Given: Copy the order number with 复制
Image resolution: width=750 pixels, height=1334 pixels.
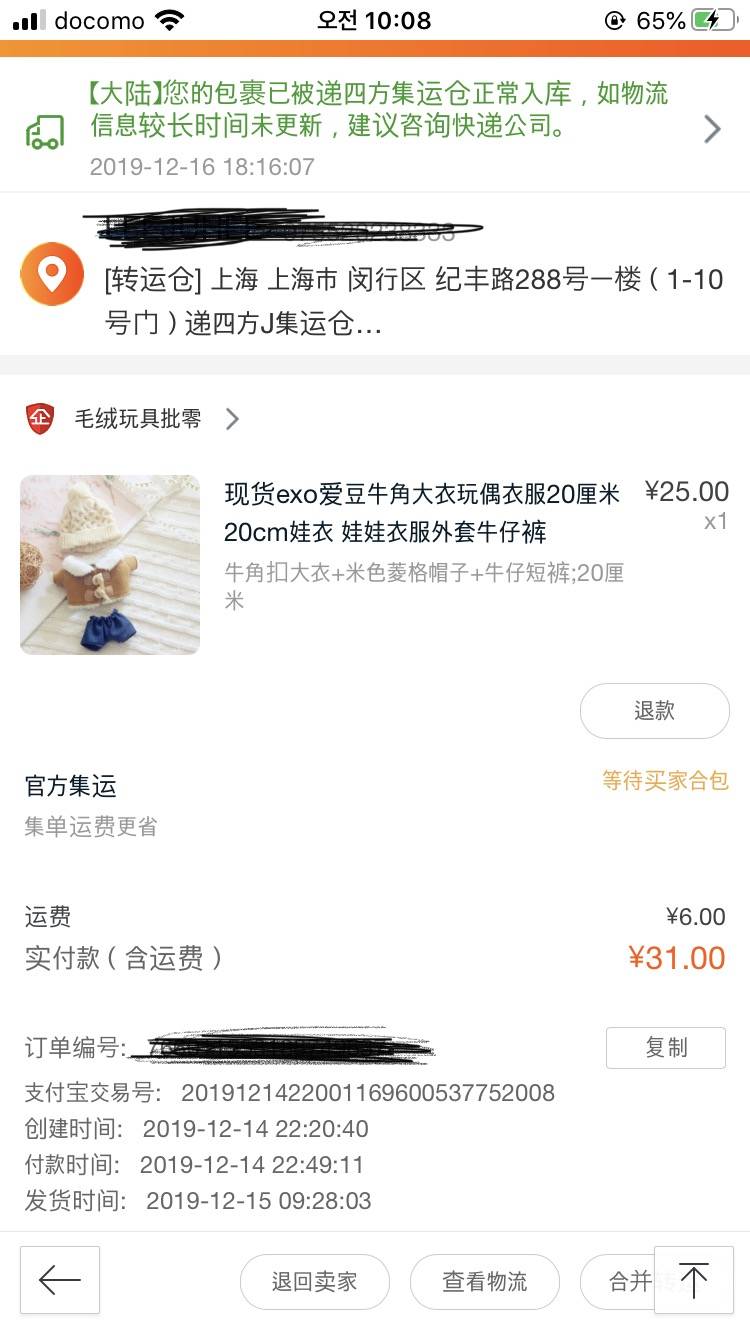Looking at the screenshot, I should click(665, 1047).
